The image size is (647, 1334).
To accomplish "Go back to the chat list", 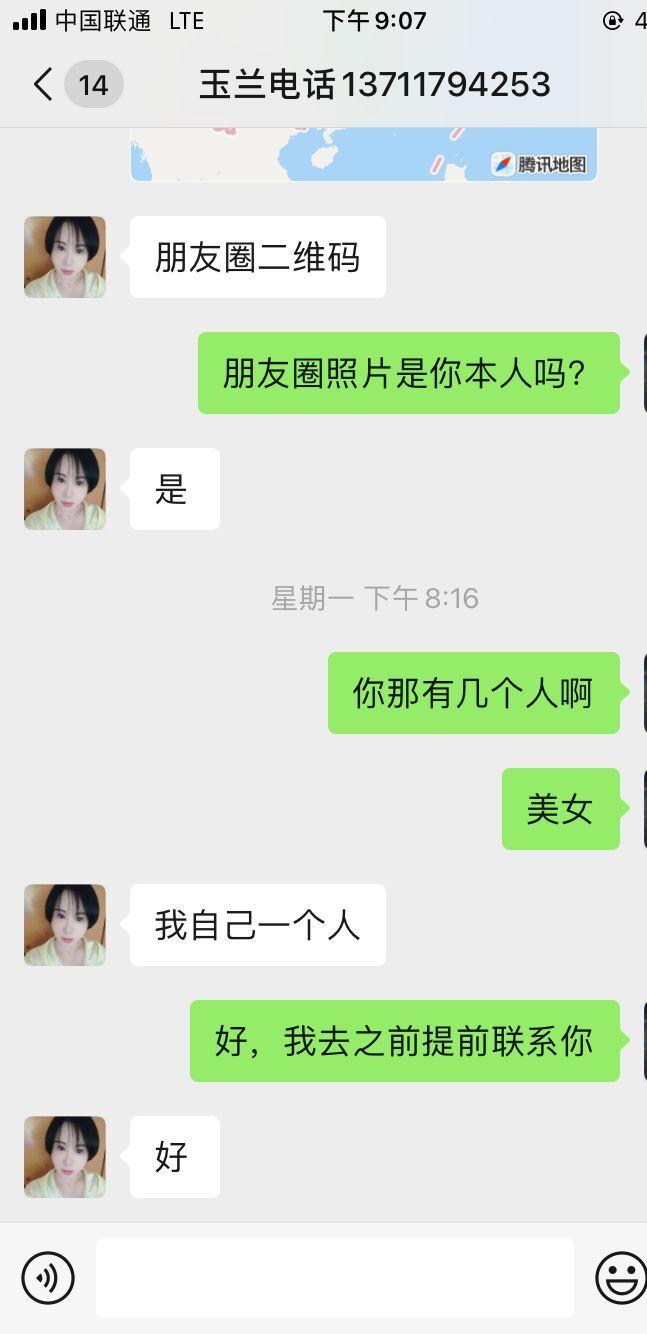I will click(44, 84).
